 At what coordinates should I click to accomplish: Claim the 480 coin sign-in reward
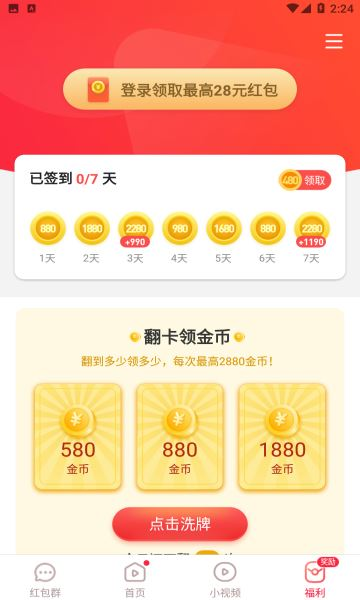pos(305,180)
